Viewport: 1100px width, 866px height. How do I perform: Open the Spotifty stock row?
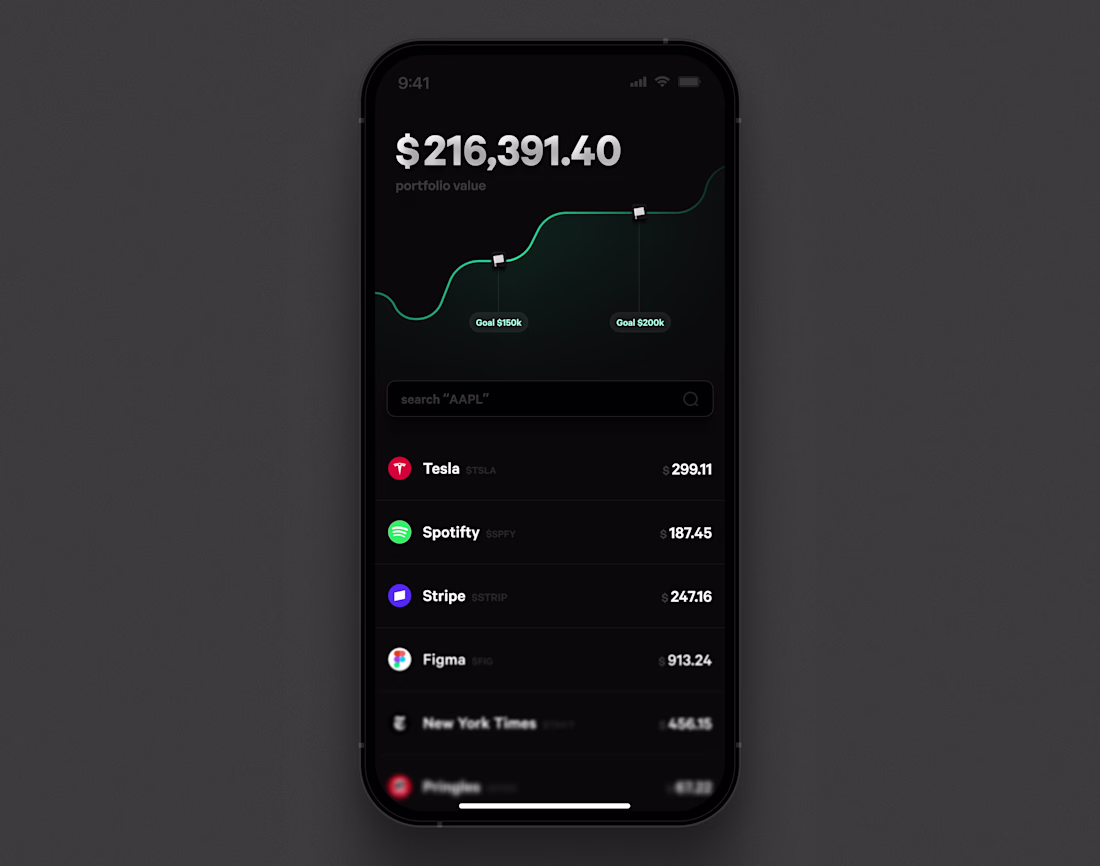(549, 533)
